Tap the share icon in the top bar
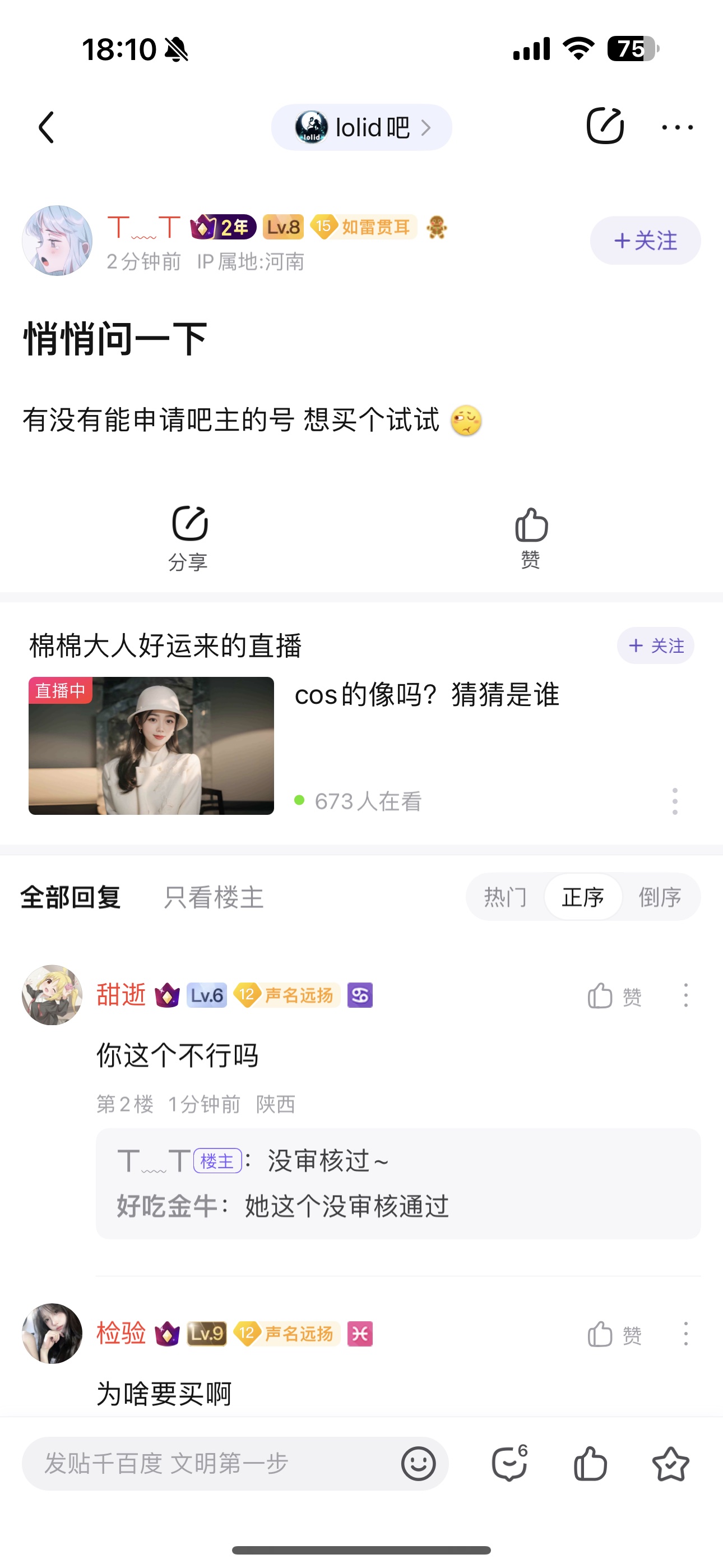The height and width of the screenshot is (1568, 723). pyautogui.click(x=604, y=126)
